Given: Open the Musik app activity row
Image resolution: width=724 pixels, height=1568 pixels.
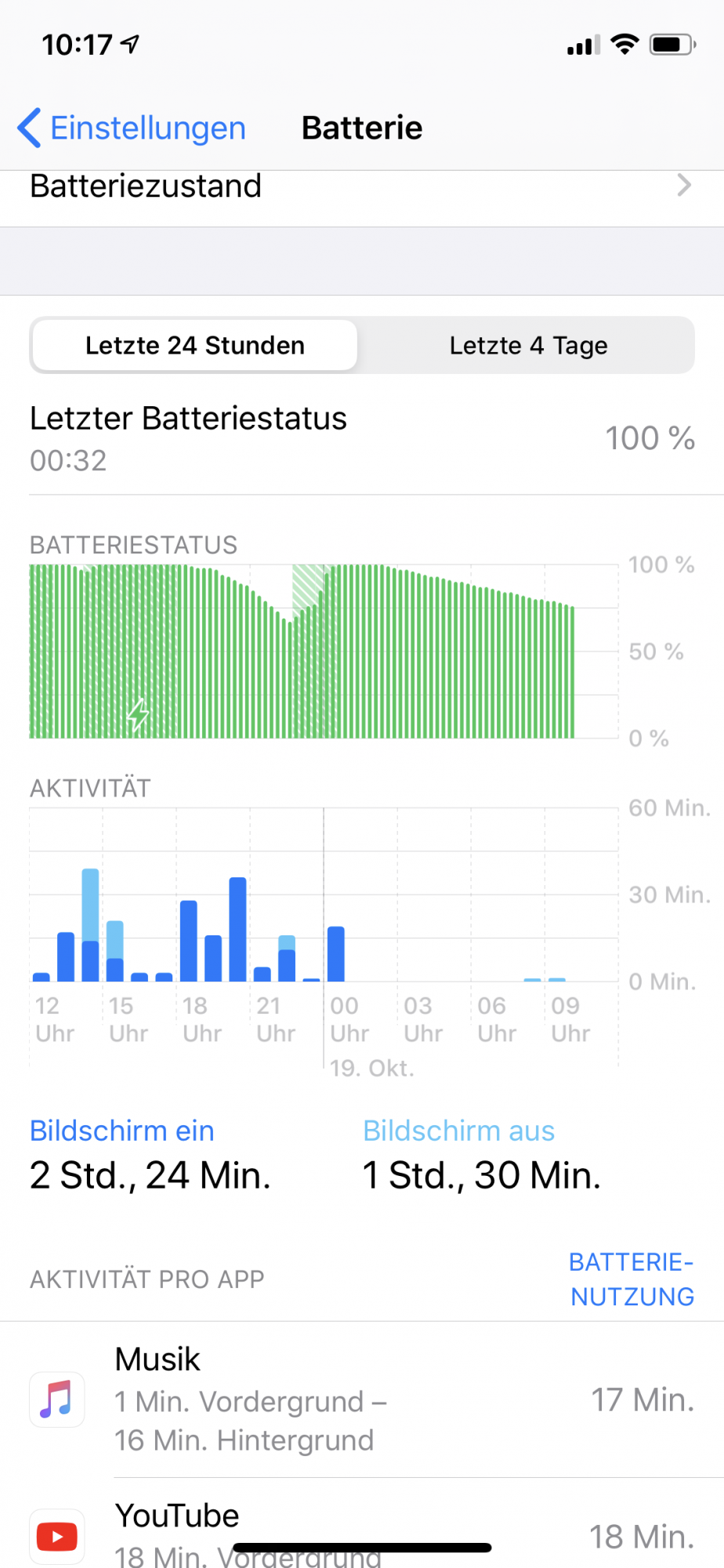Looking at the screenshot, I should [x=360, y=1399].
